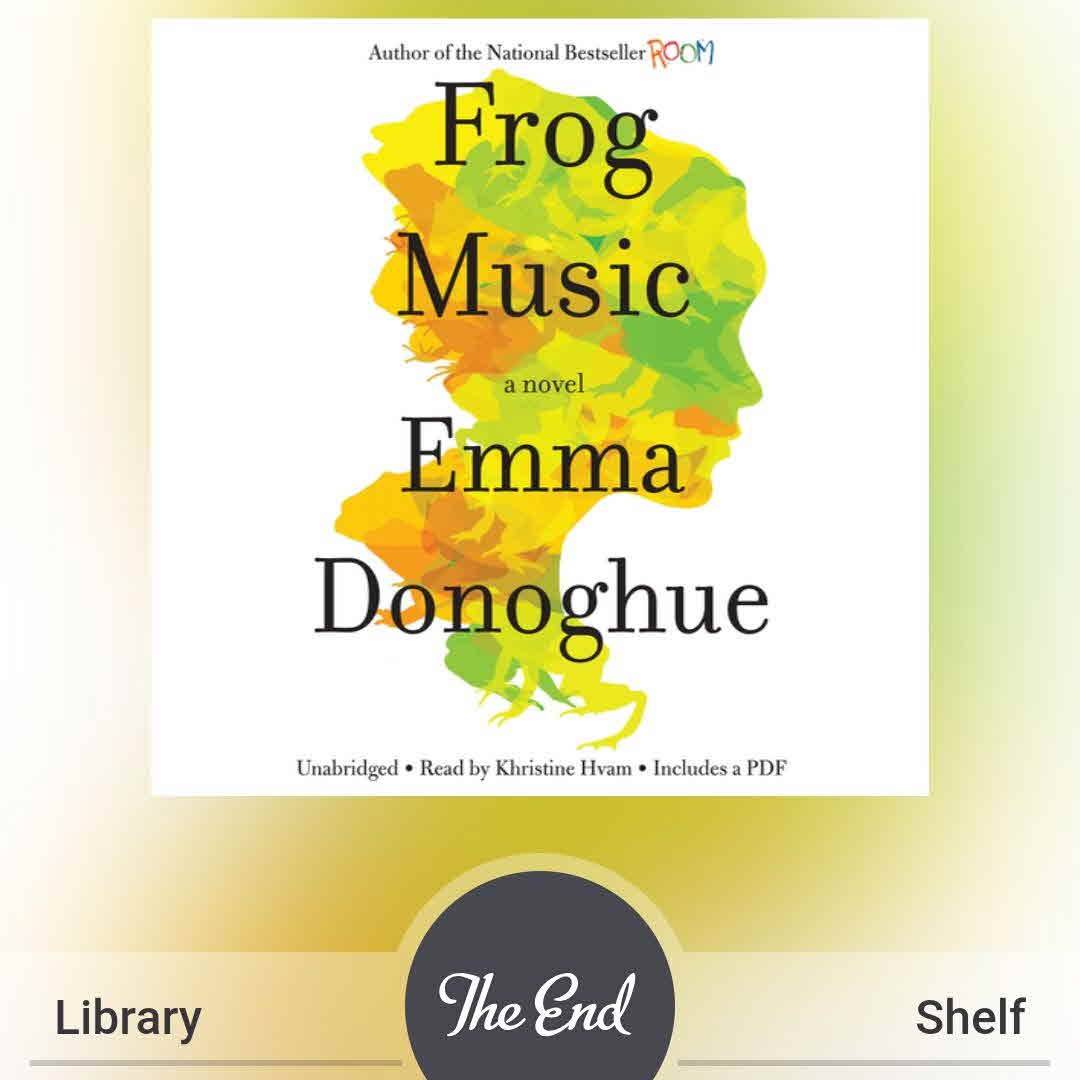Switch to the Library tab
The height and width of the screenshot is (1080, 1080).
click(x=128, y=1017)
